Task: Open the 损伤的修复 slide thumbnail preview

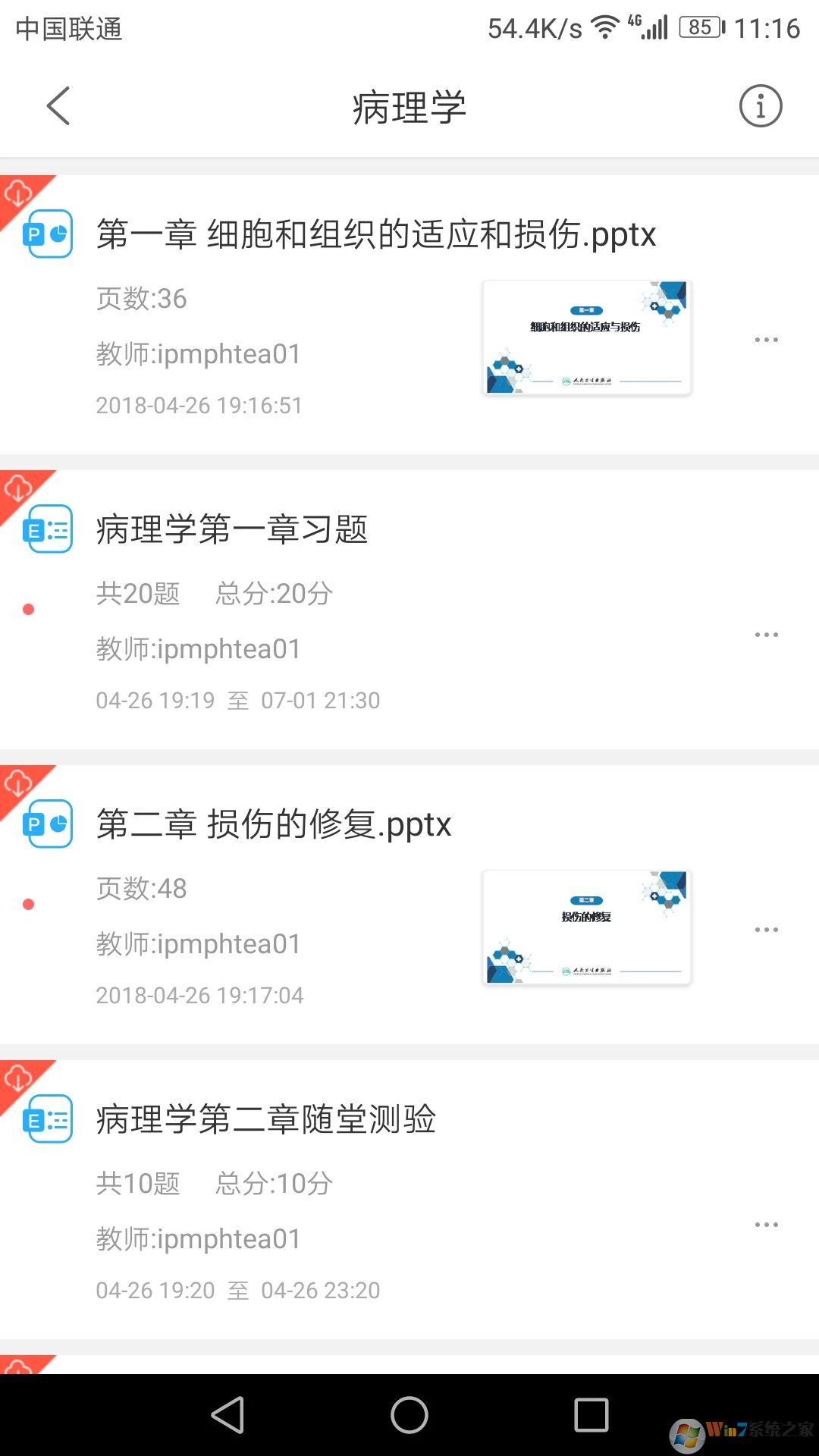Action: click(x=586, y=928)
